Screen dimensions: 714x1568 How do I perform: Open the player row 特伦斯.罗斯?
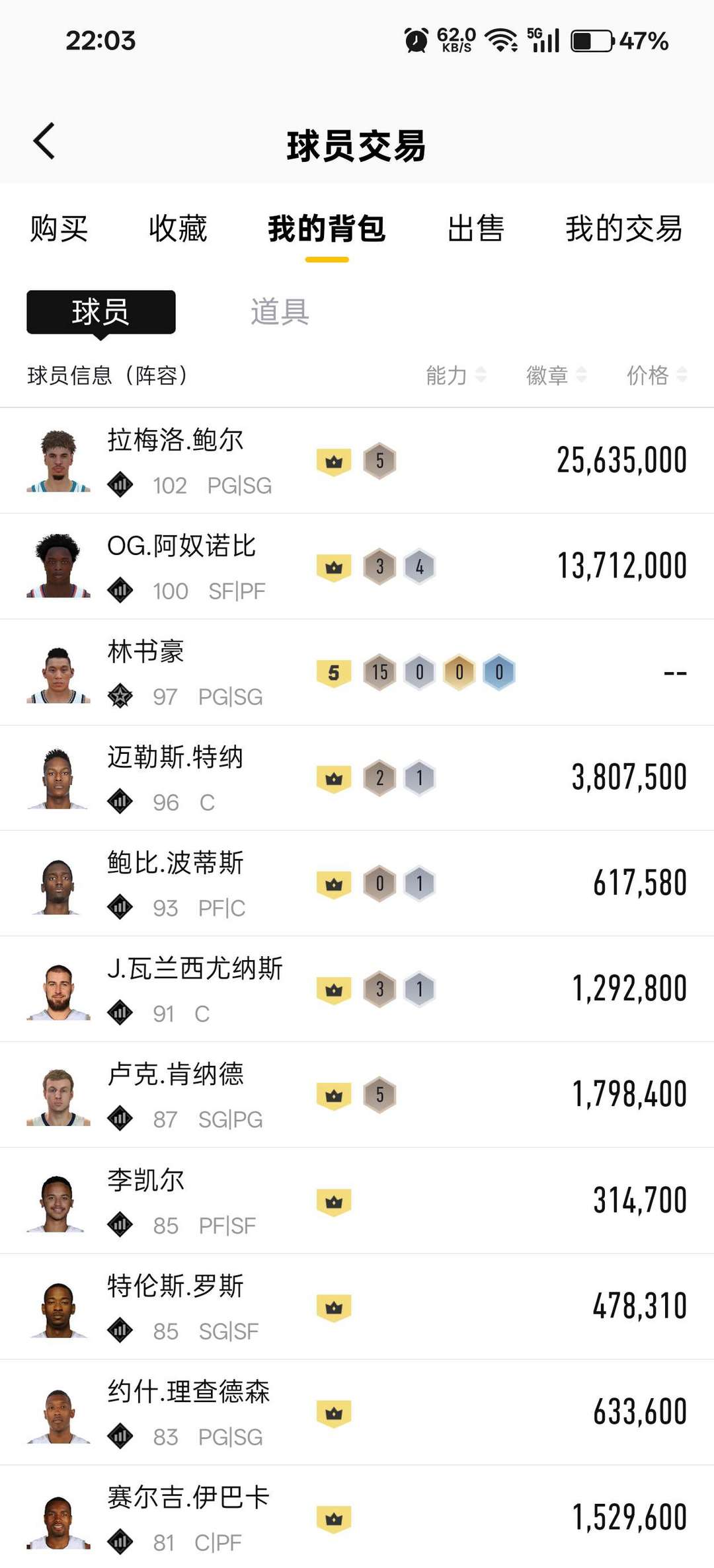coord(357,1306)
